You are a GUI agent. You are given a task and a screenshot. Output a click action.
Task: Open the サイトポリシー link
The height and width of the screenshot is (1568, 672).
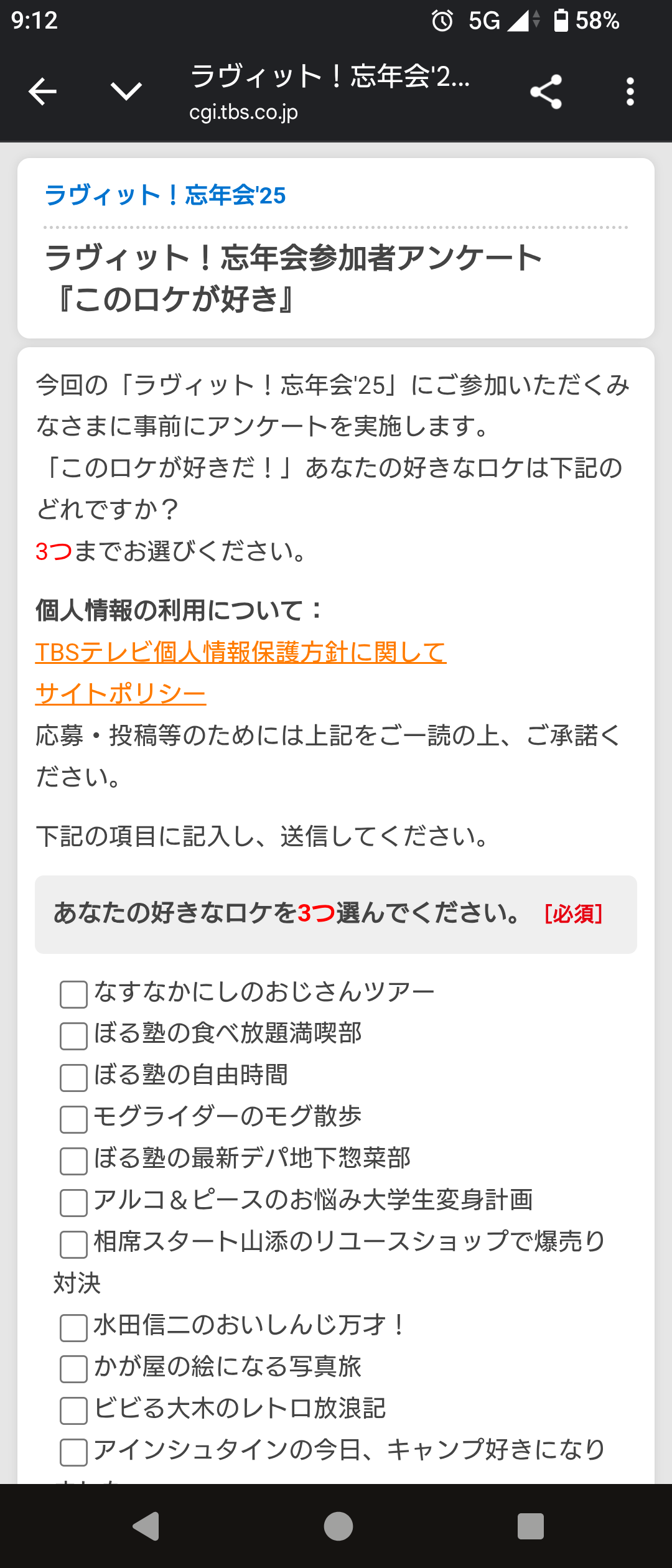tap(121, 694)
